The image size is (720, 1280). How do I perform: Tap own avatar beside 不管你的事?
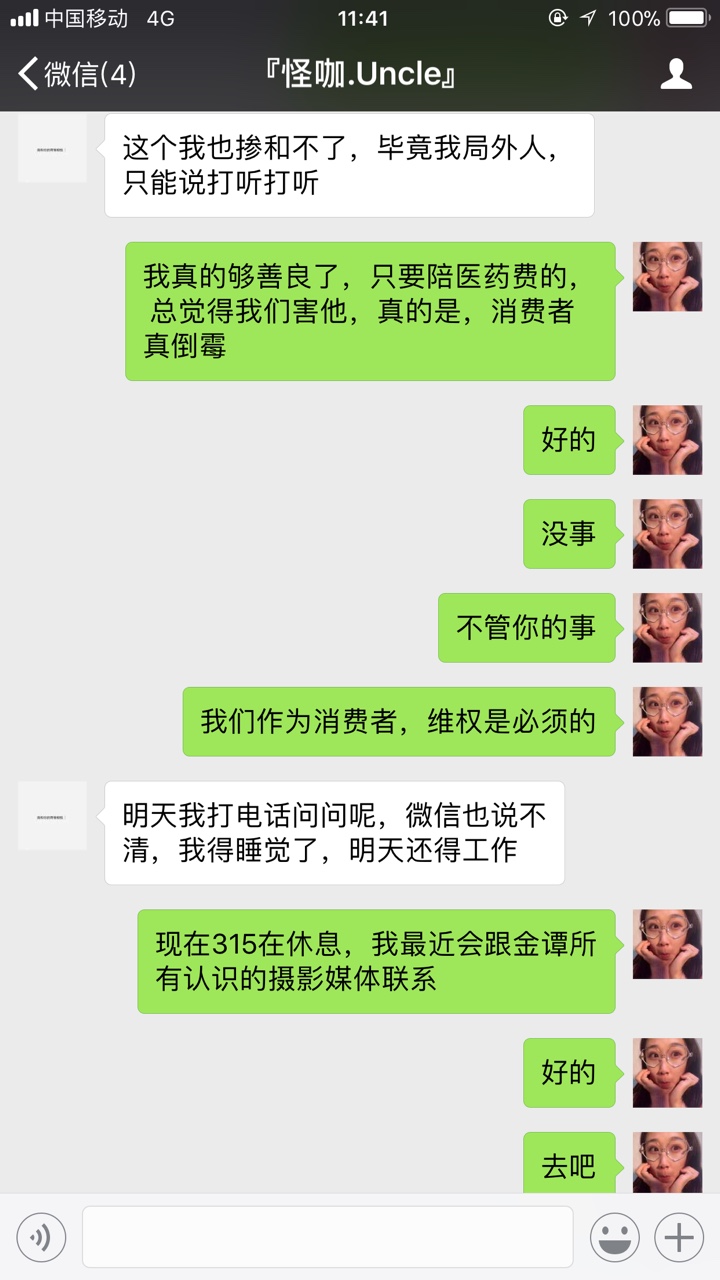[667, 628]
